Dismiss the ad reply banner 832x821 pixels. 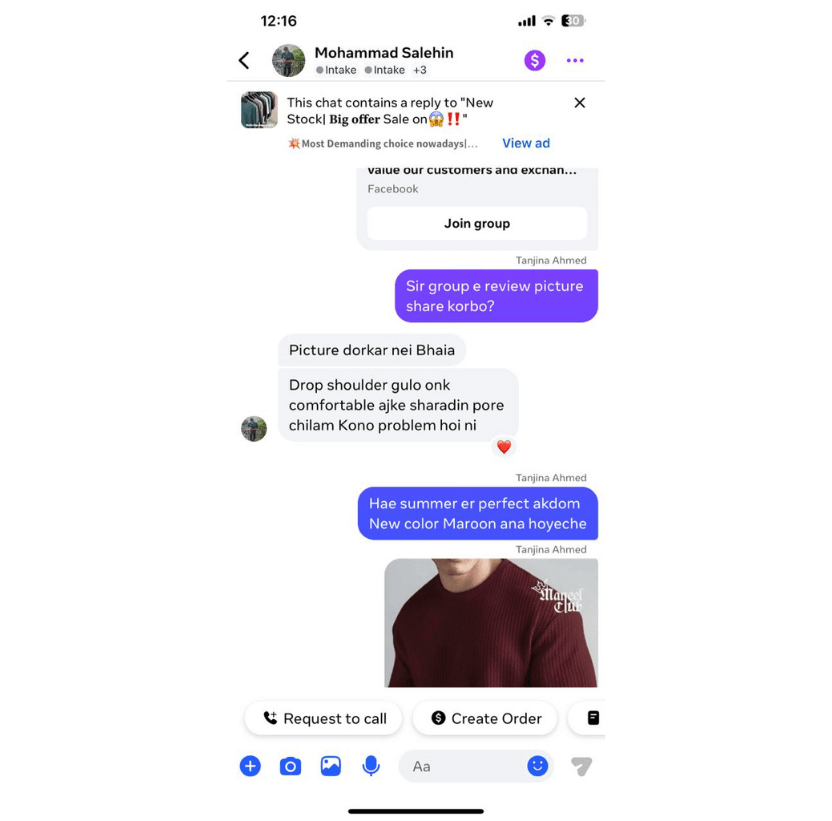[579, 103]
